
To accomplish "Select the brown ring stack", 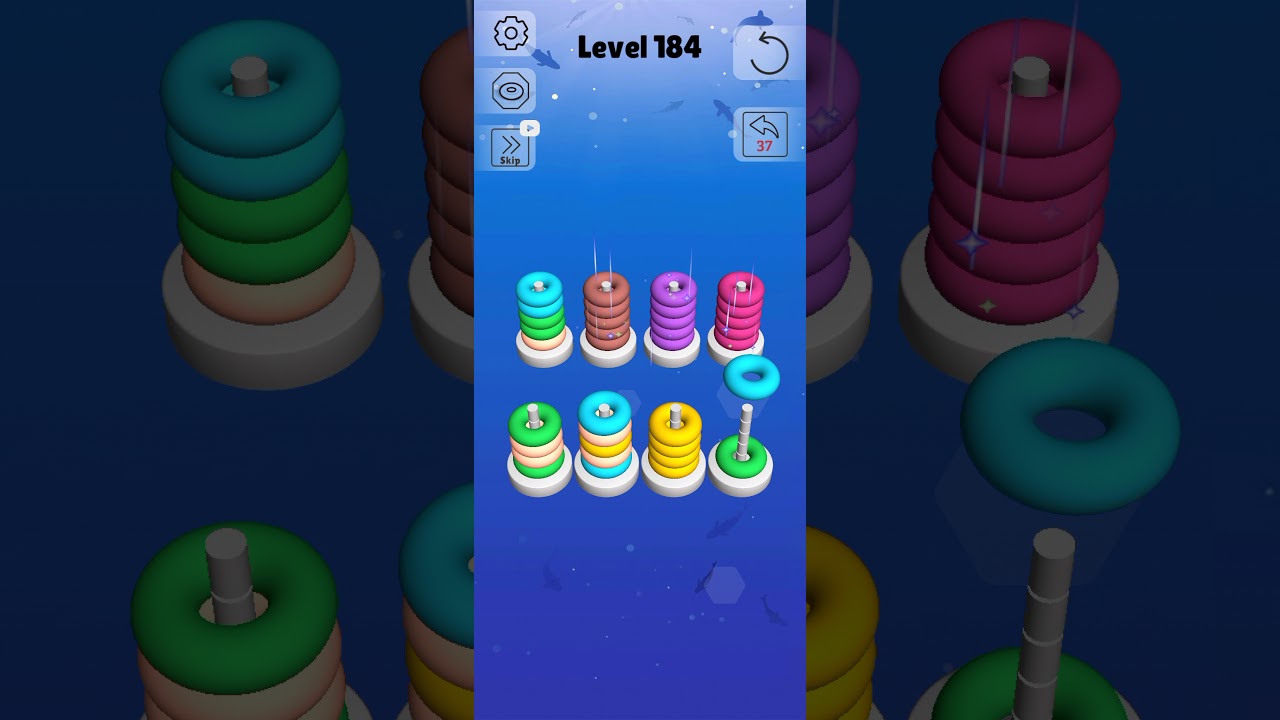I will 607,315.
